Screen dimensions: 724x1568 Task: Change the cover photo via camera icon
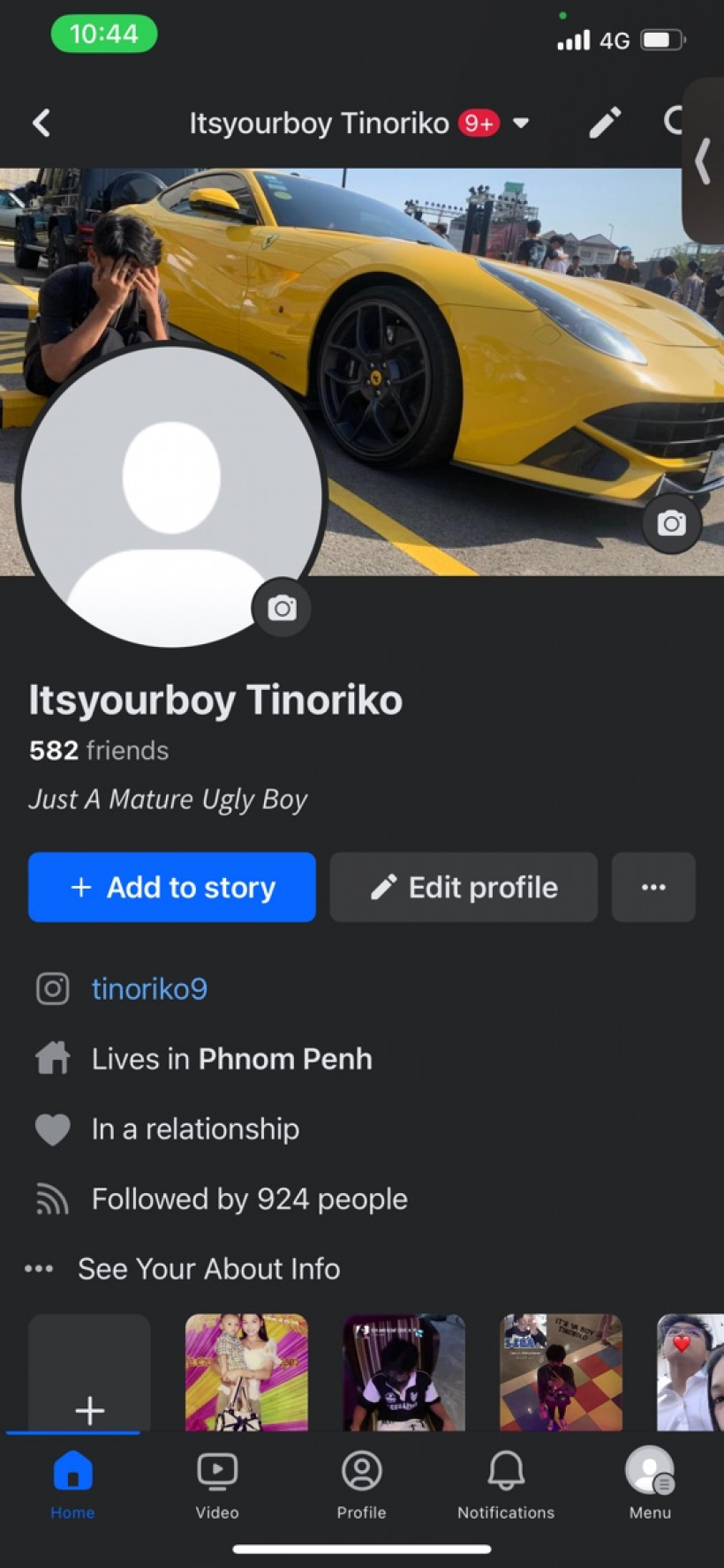(671, 523)
